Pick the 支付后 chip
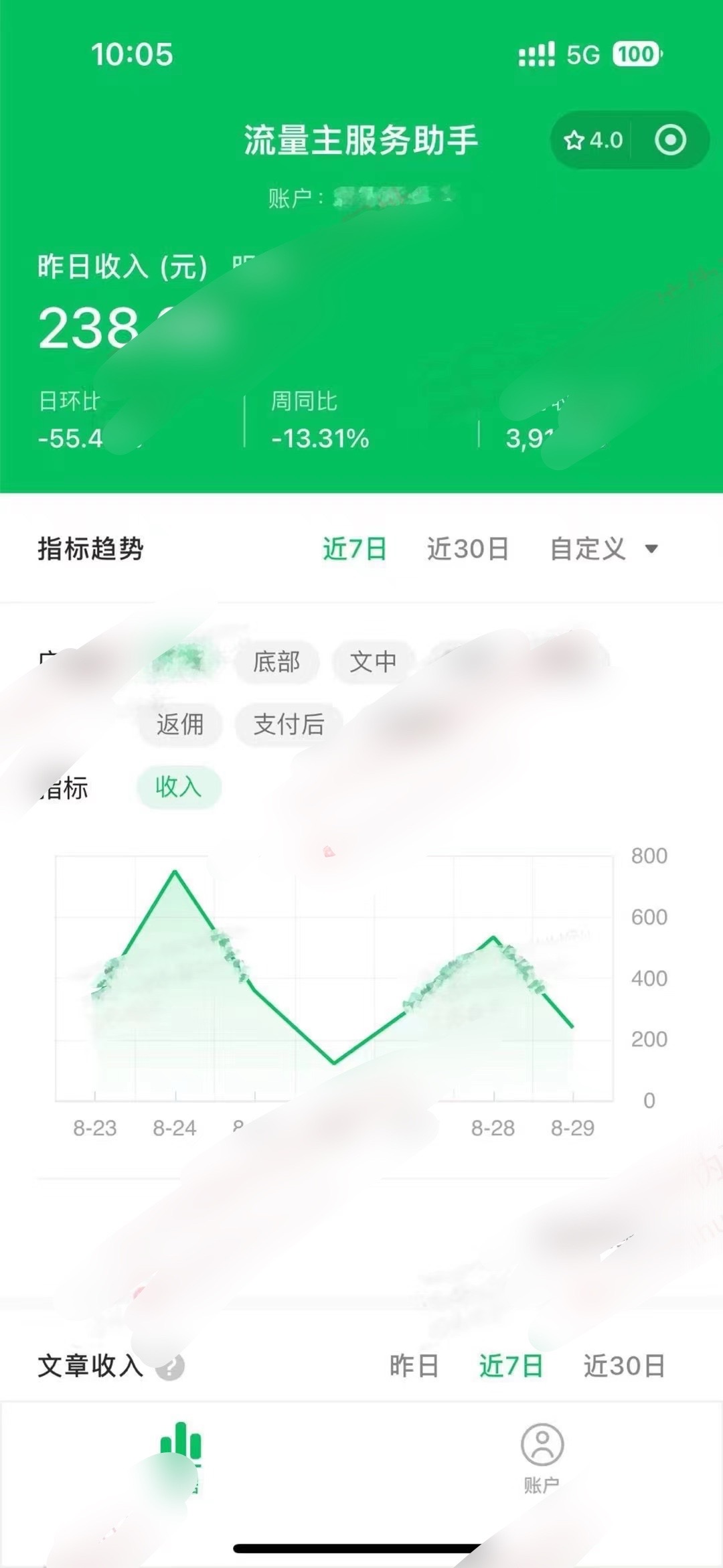723x1568 pixels. [289, 724]
